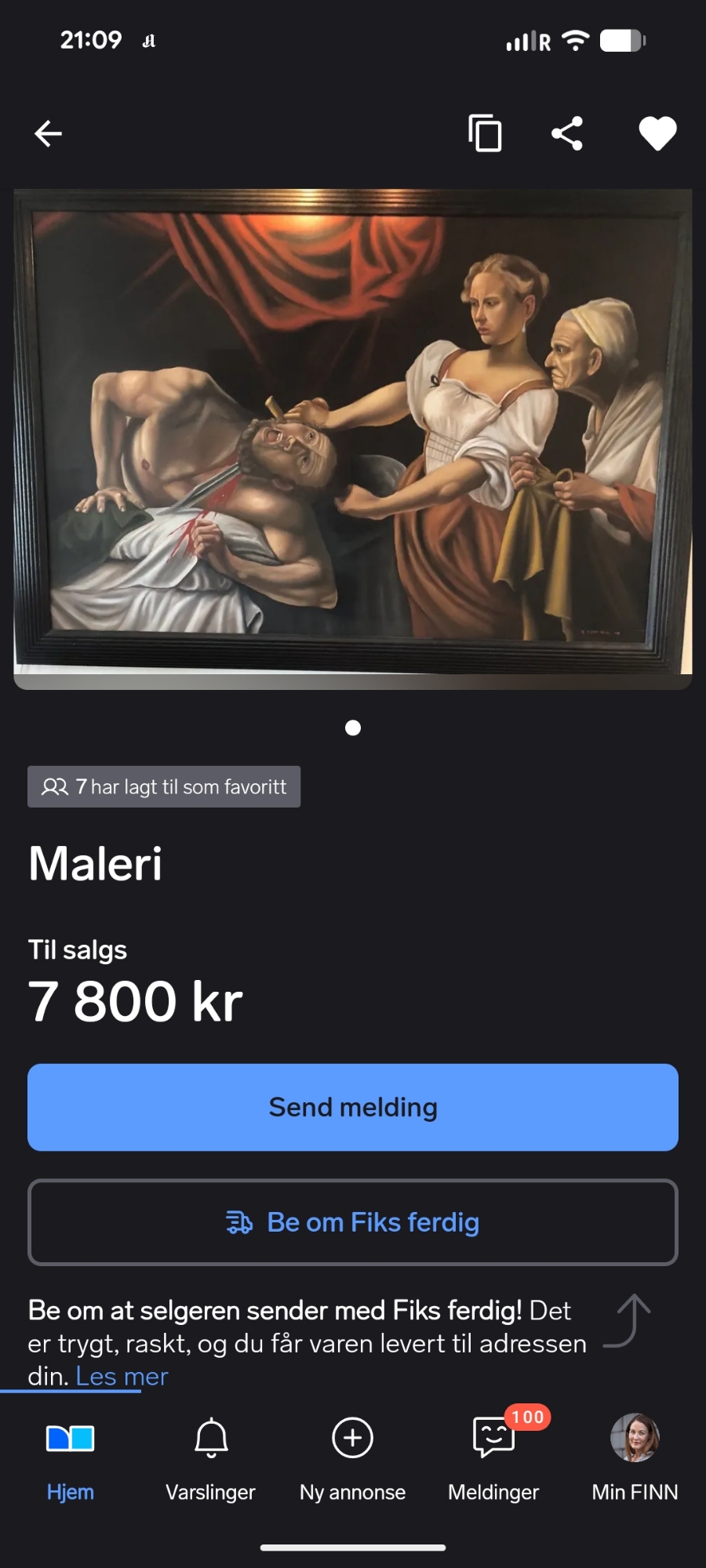The height and width of the screenshot is (1568, 706).
Task: Tap the copy icon in the top bar
Action: click(x=485, y=132)
